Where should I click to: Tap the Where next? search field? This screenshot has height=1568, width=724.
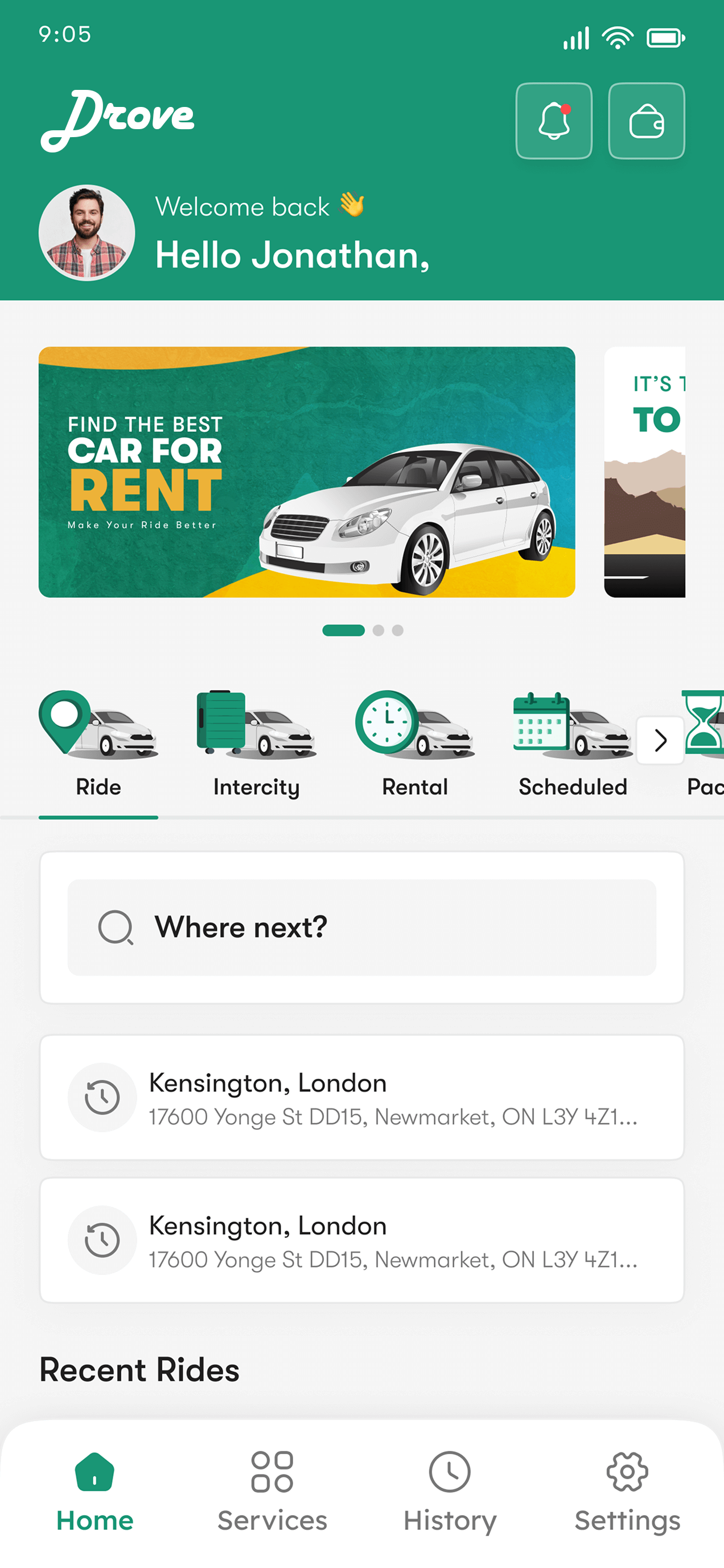(361, 927)
